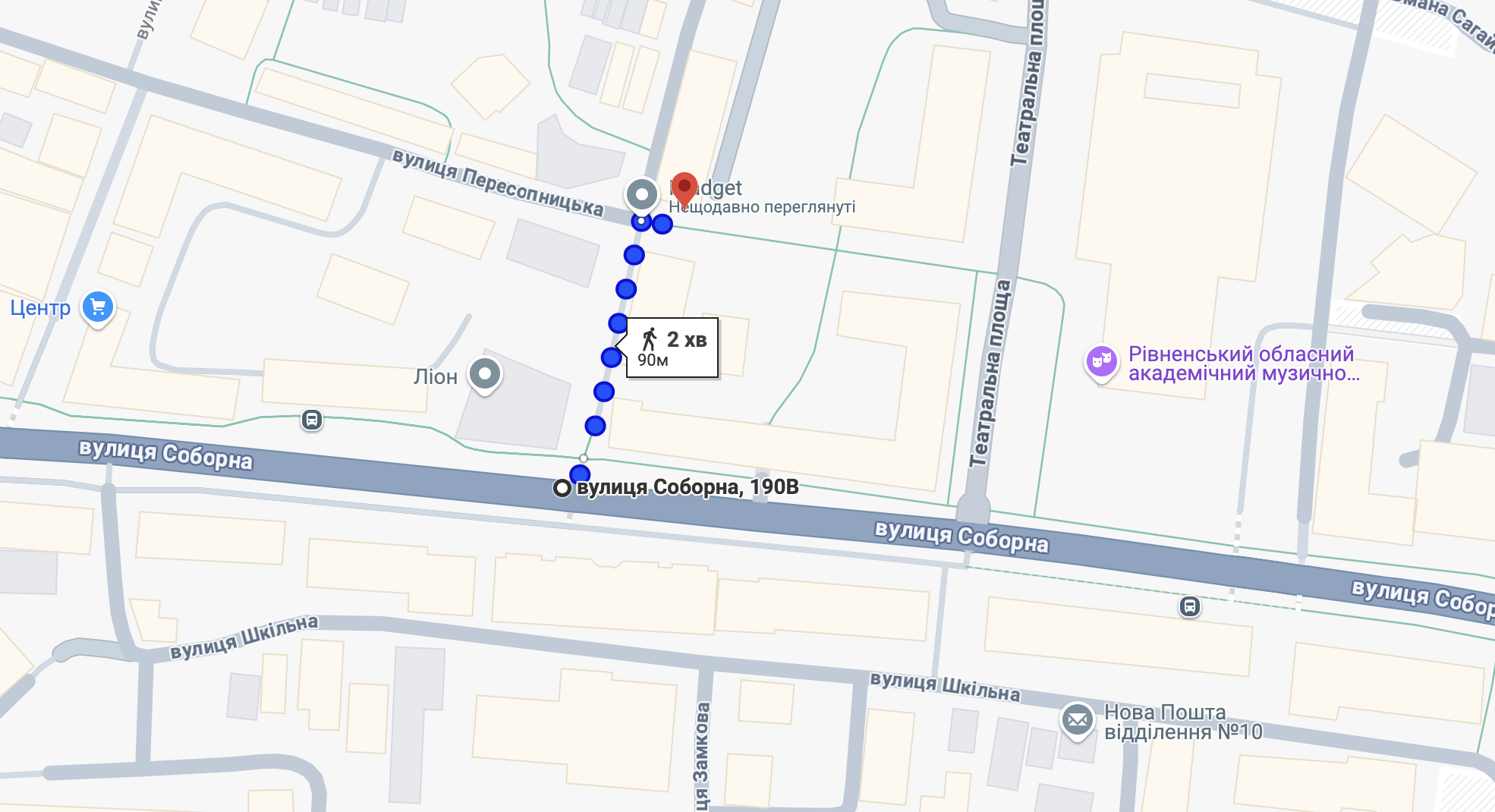The image size is (1495, 812).
Task: Select the start point вулиця Соборна, 190В
Action: 562,488
